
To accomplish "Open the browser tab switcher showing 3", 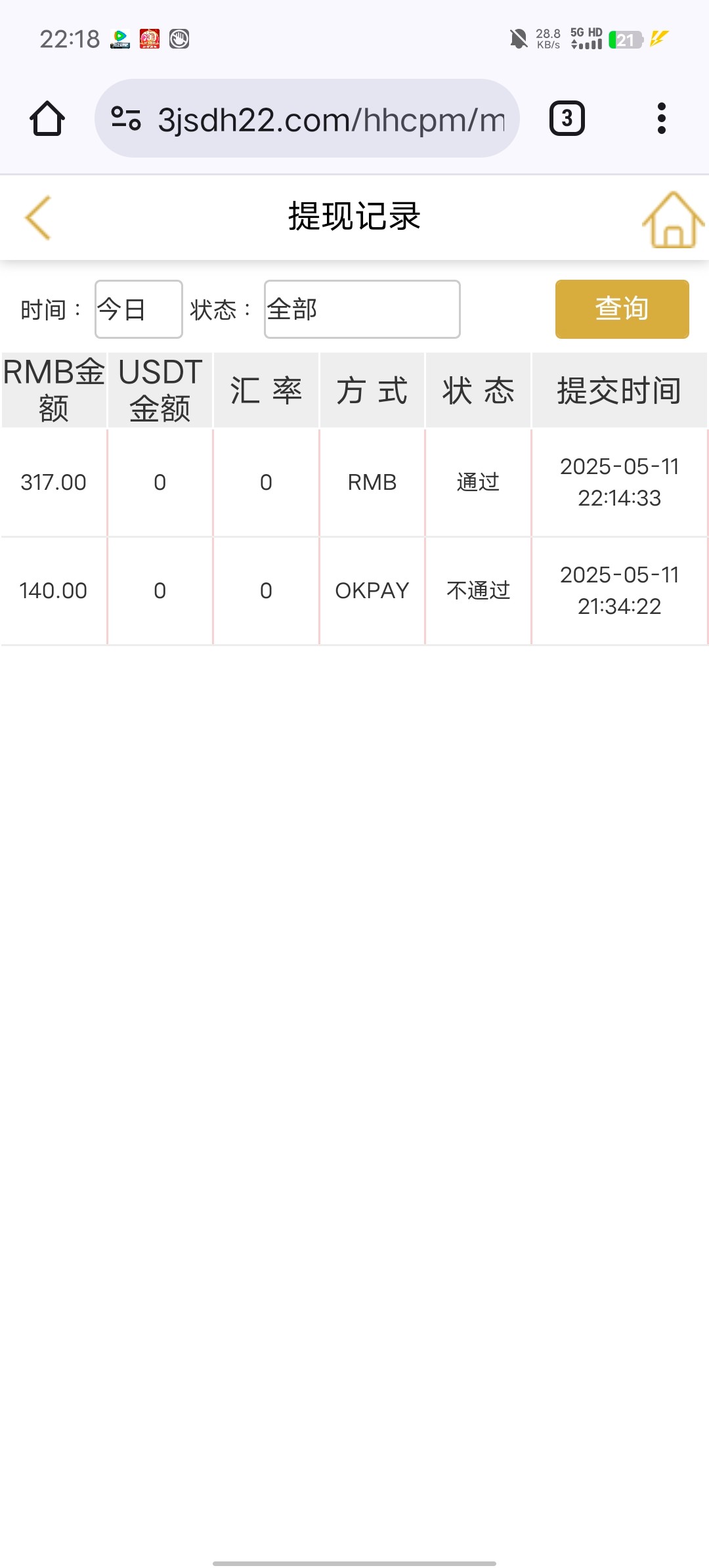I will click(567, 119).
